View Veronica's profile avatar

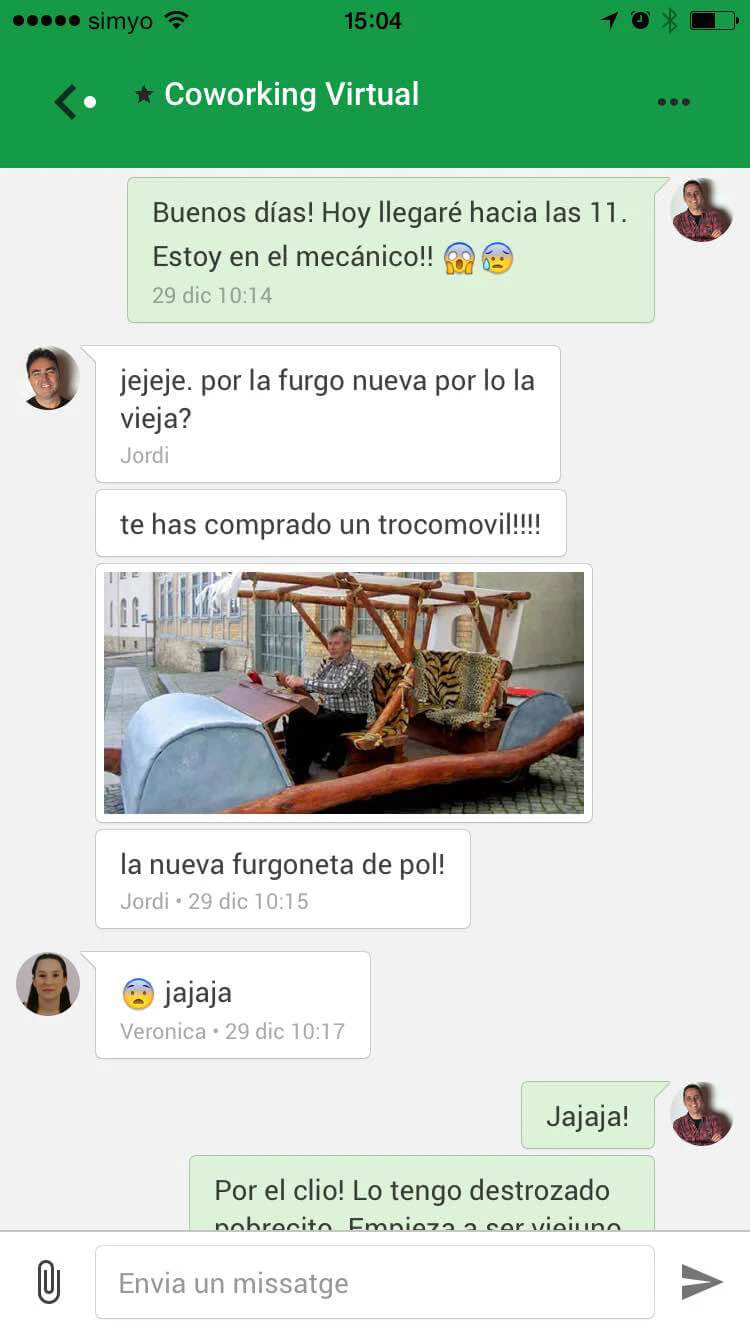point(48,984)
